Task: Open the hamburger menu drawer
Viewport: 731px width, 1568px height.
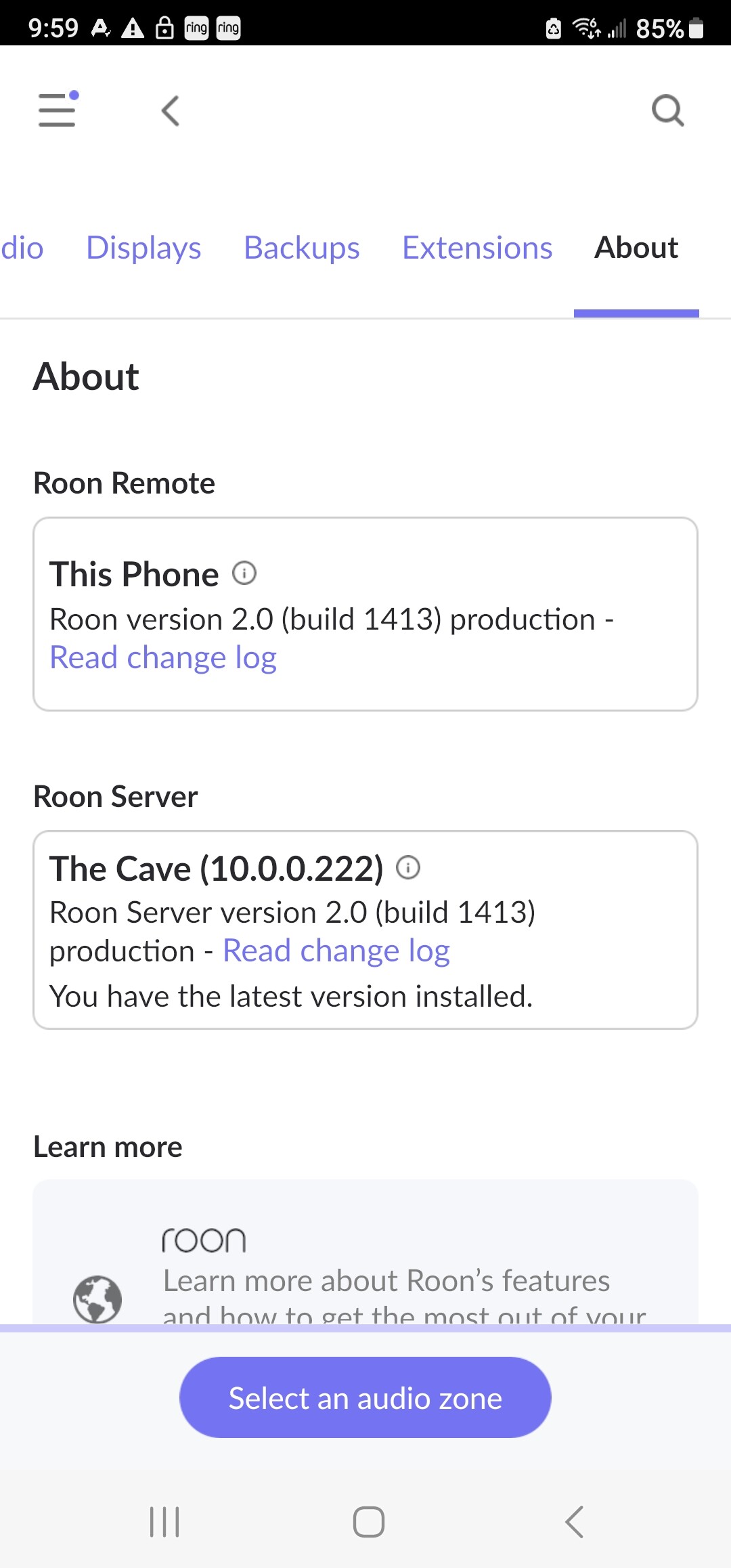Action: [58, 110]
